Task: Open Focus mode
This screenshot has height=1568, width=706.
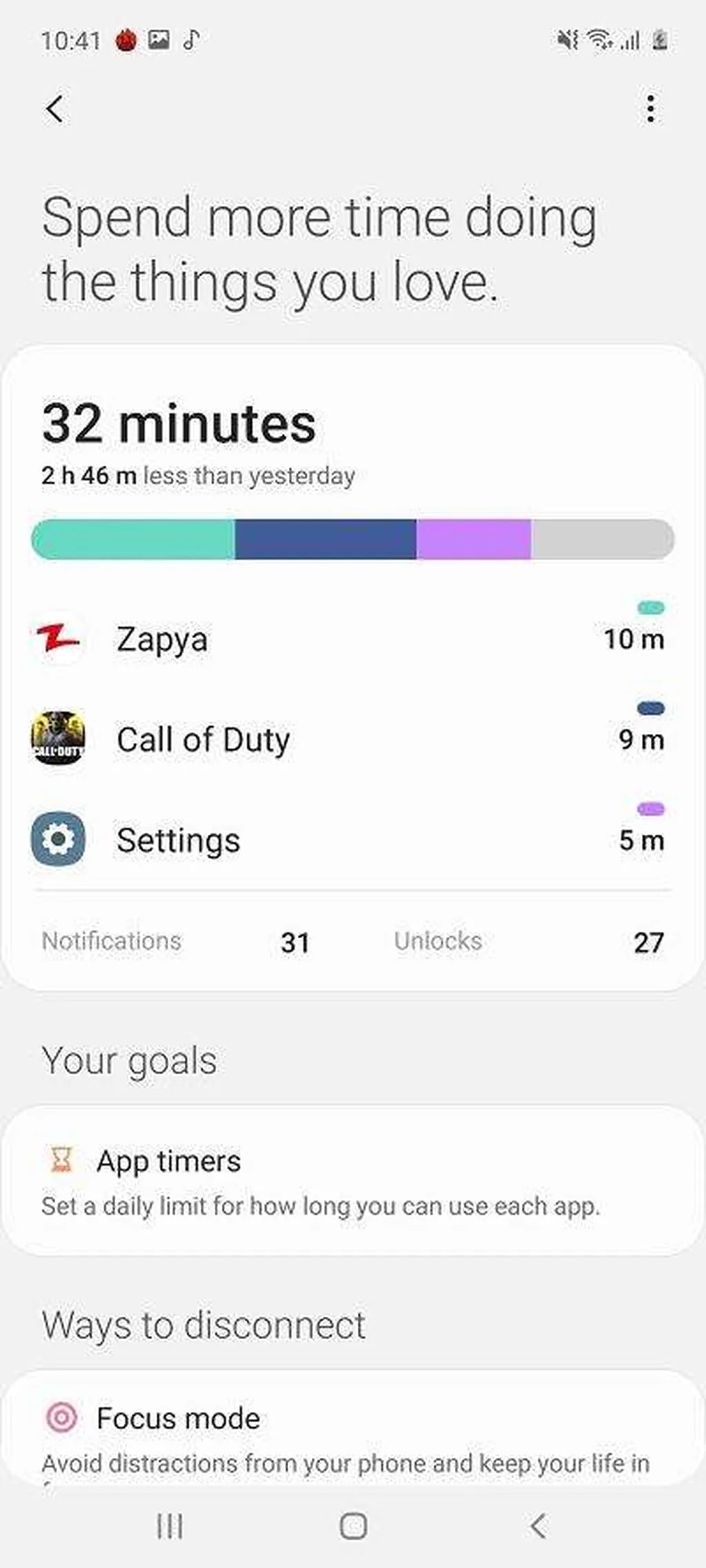Action: tap(352, 1428)
